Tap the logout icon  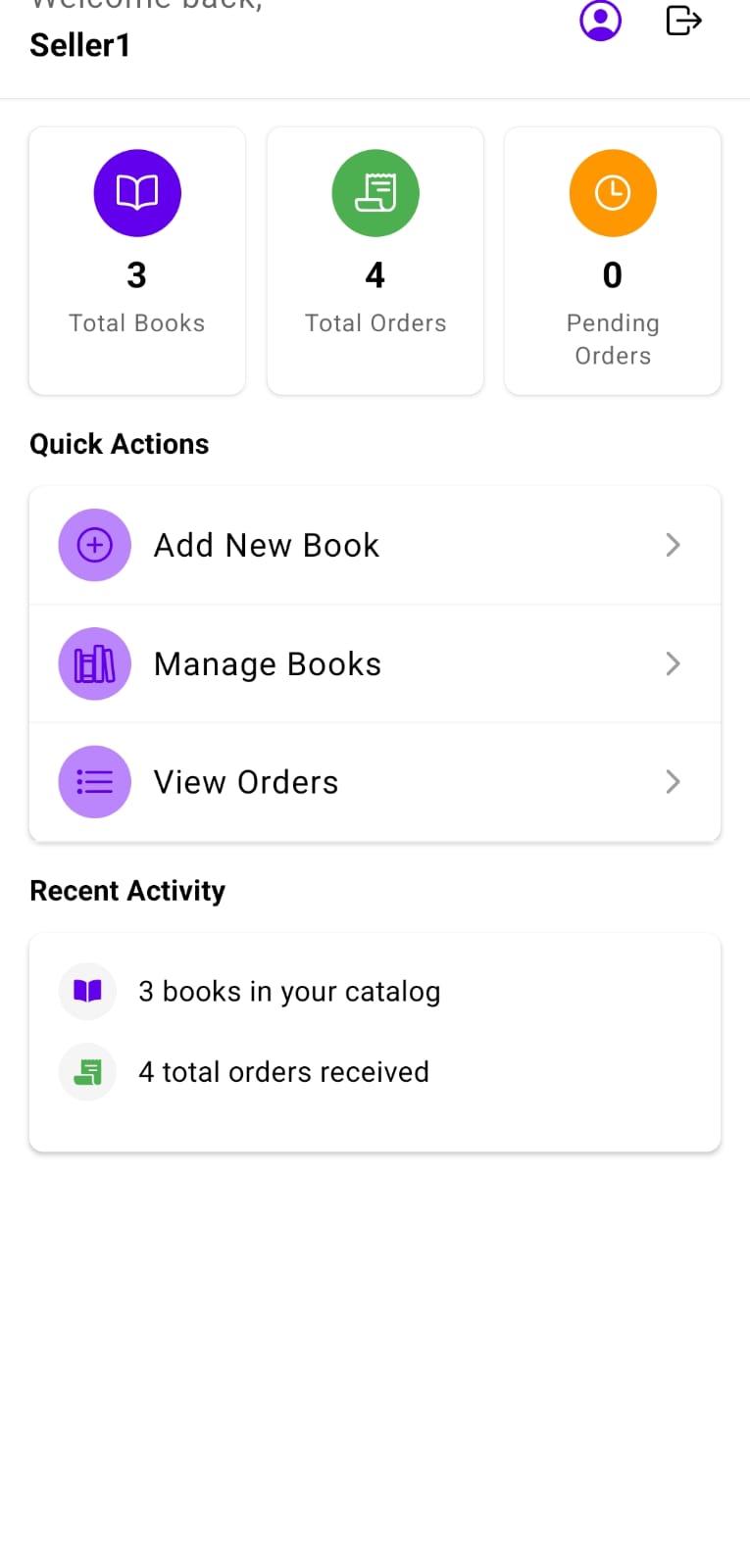click(683, 21)
